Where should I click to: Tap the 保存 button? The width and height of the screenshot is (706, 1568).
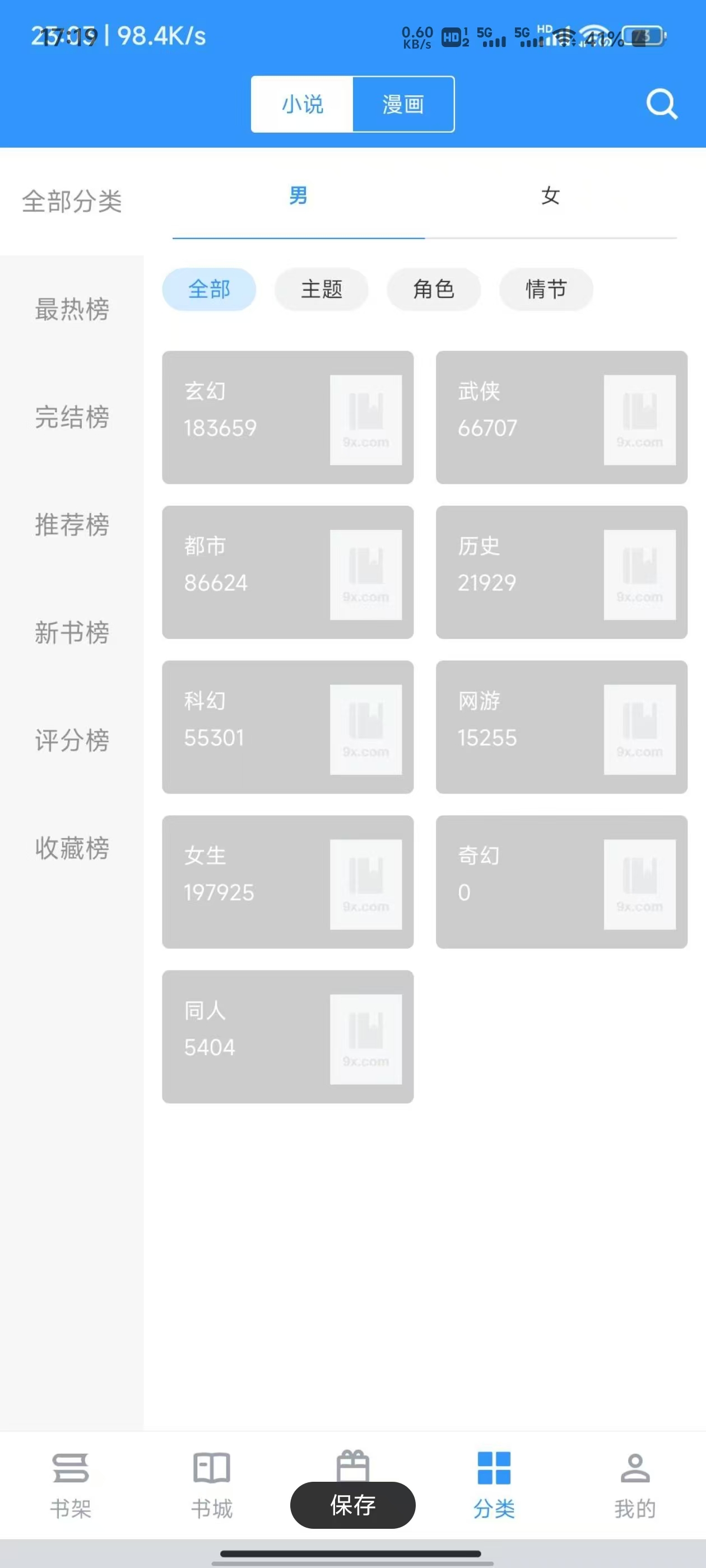click(x=352, y=1505)
